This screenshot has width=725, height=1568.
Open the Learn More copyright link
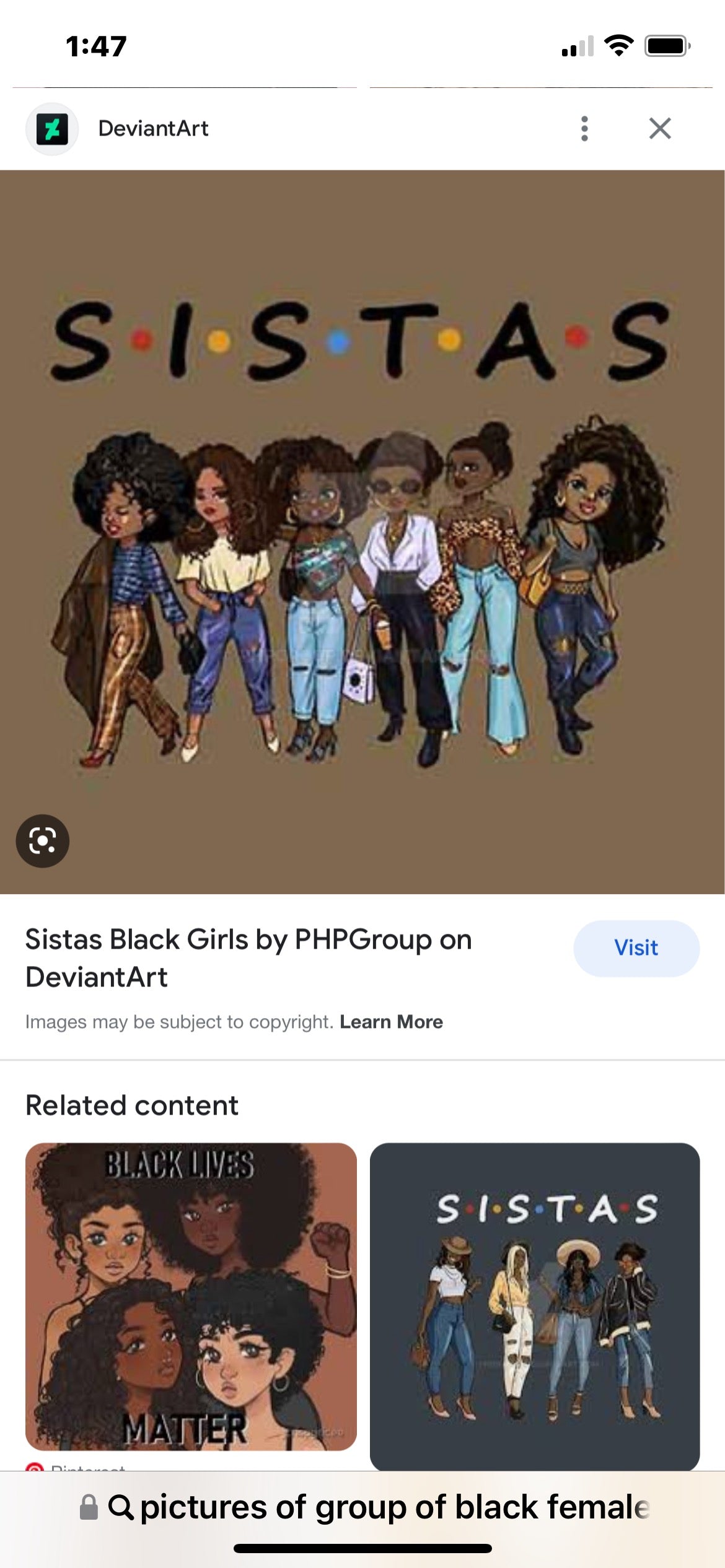click(x=391, y=1022)
